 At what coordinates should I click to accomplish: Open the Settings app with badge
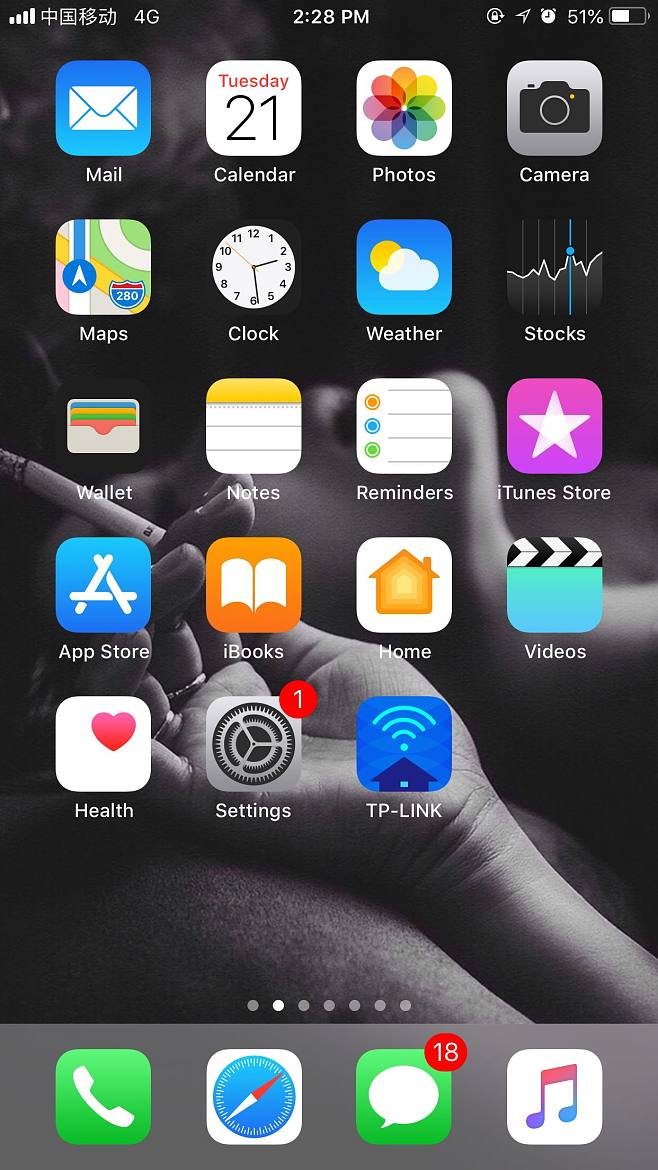(x=254, y=744)
